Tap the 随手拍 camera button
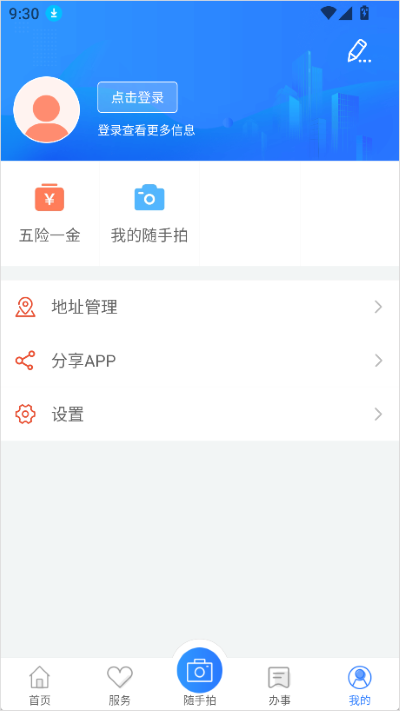 tap(200, 672)
